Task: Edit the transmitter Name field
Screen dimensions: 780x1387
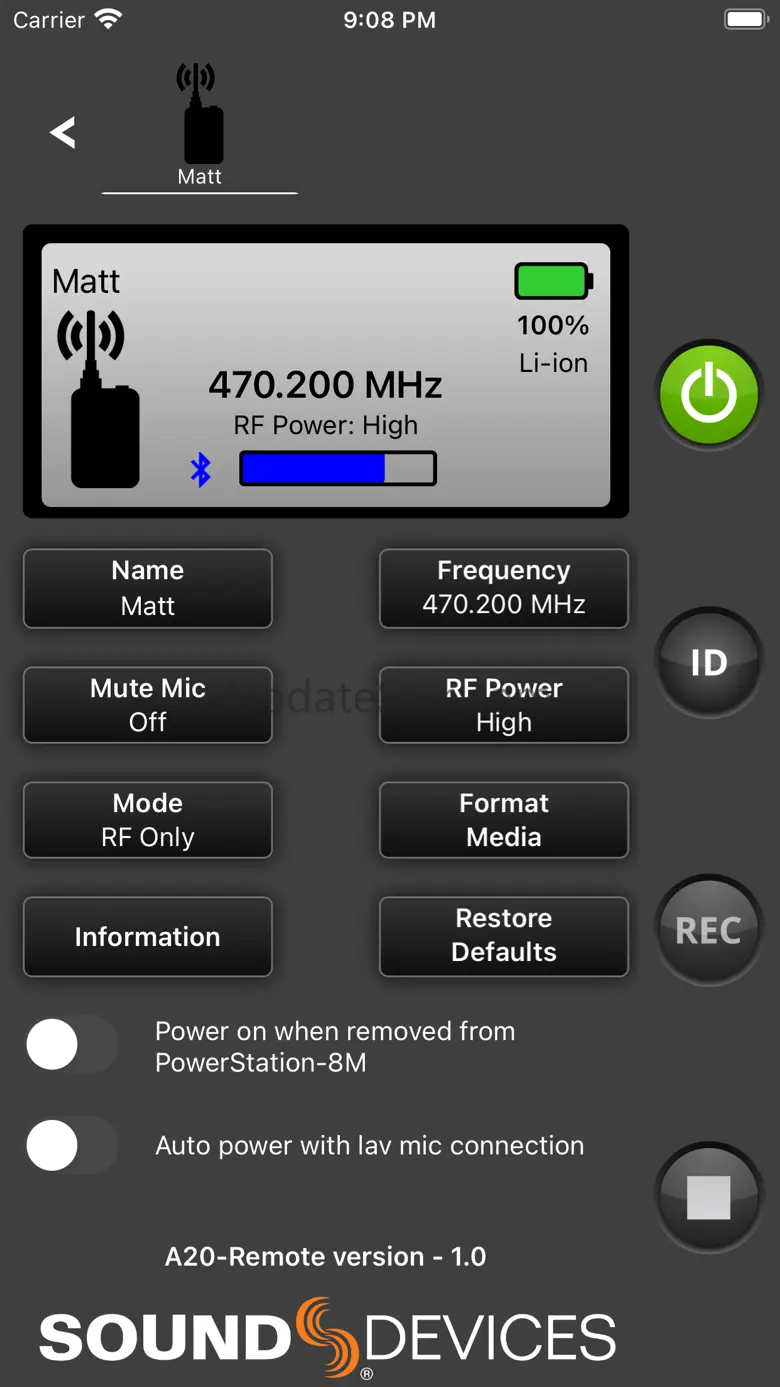Action: tap(148, 588)
